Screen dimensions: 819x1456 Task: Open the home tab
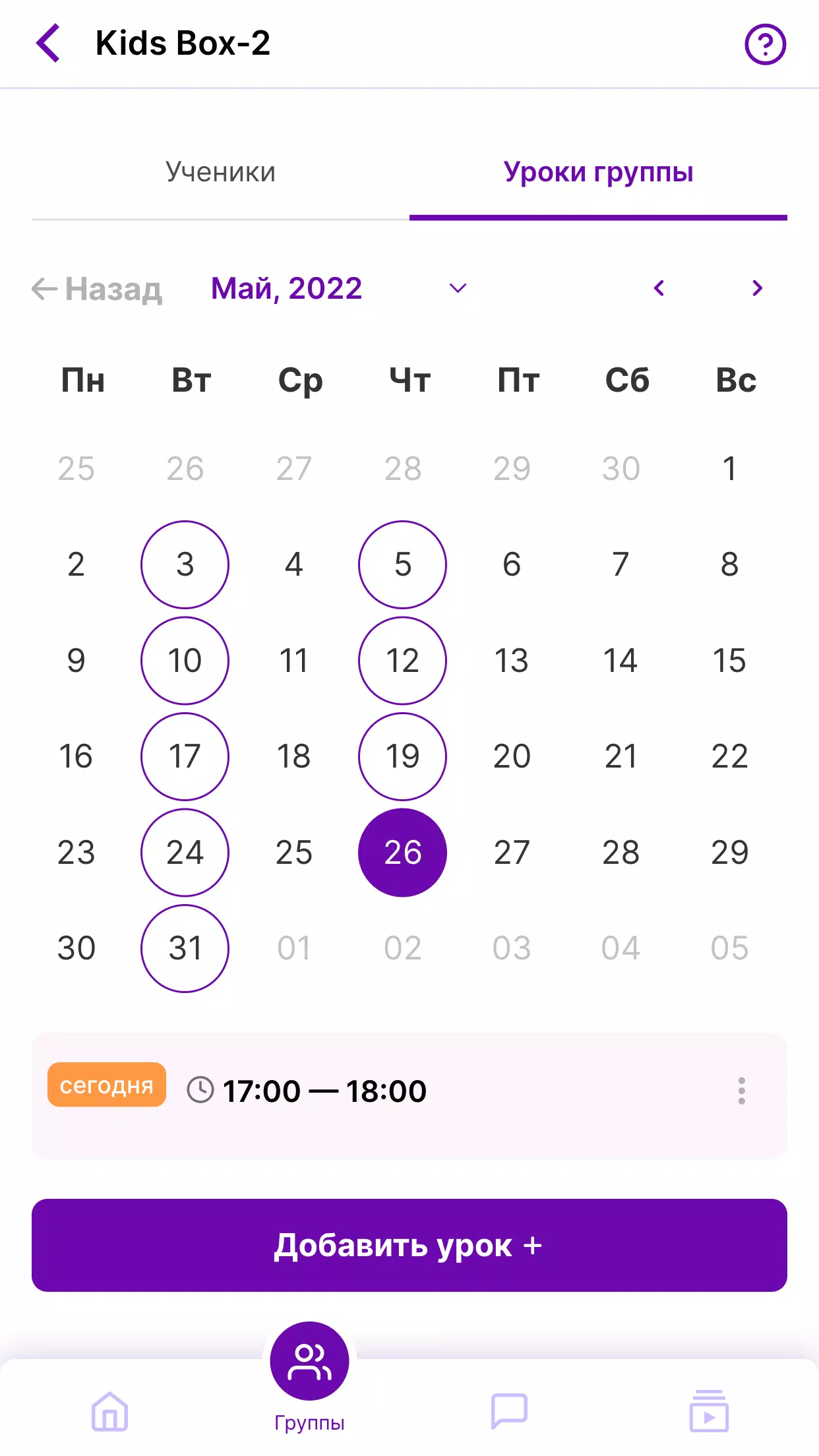click(109, 1411)
